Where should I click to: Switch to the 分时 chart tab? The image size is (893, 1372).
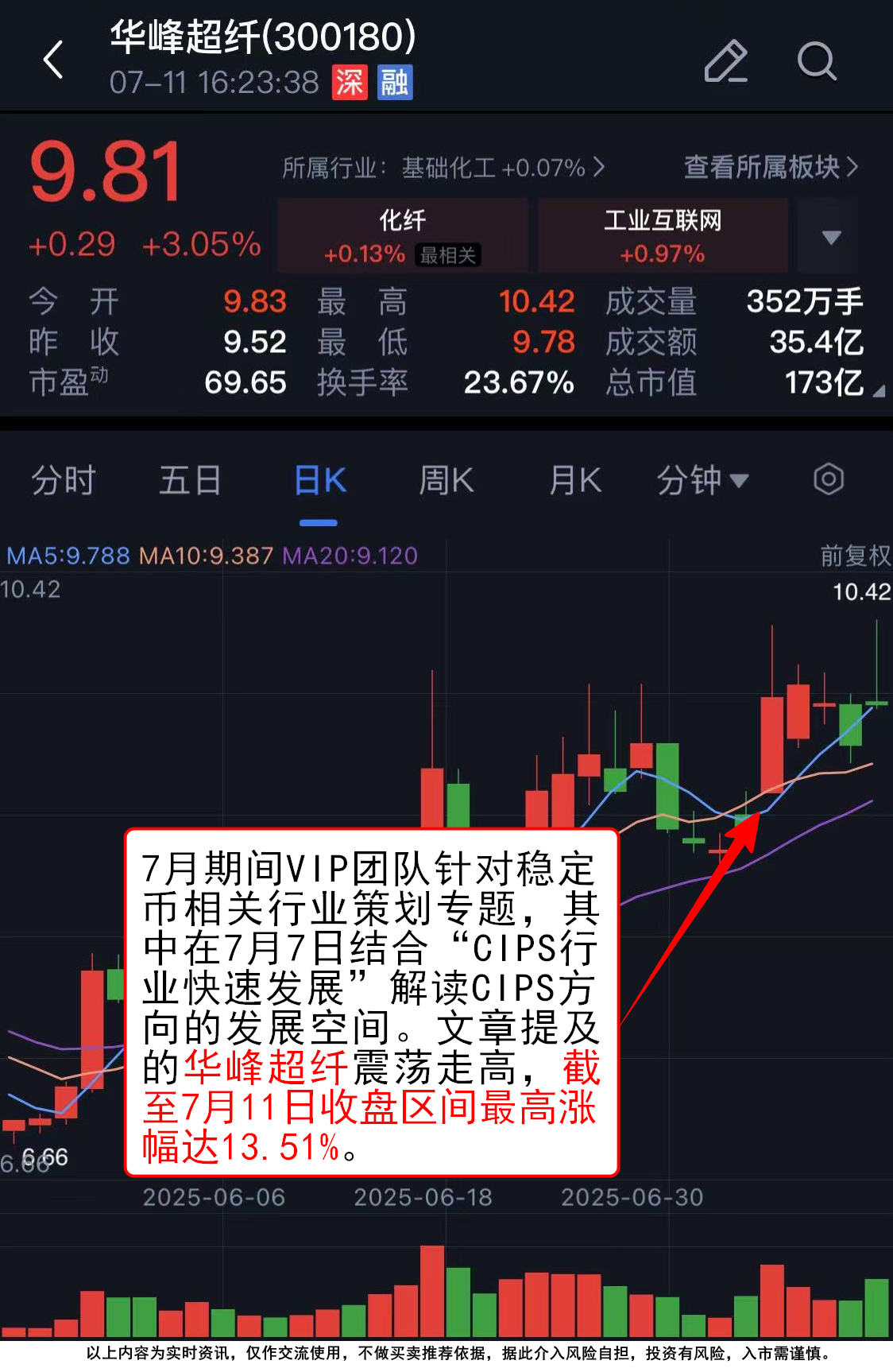(64, 480)
